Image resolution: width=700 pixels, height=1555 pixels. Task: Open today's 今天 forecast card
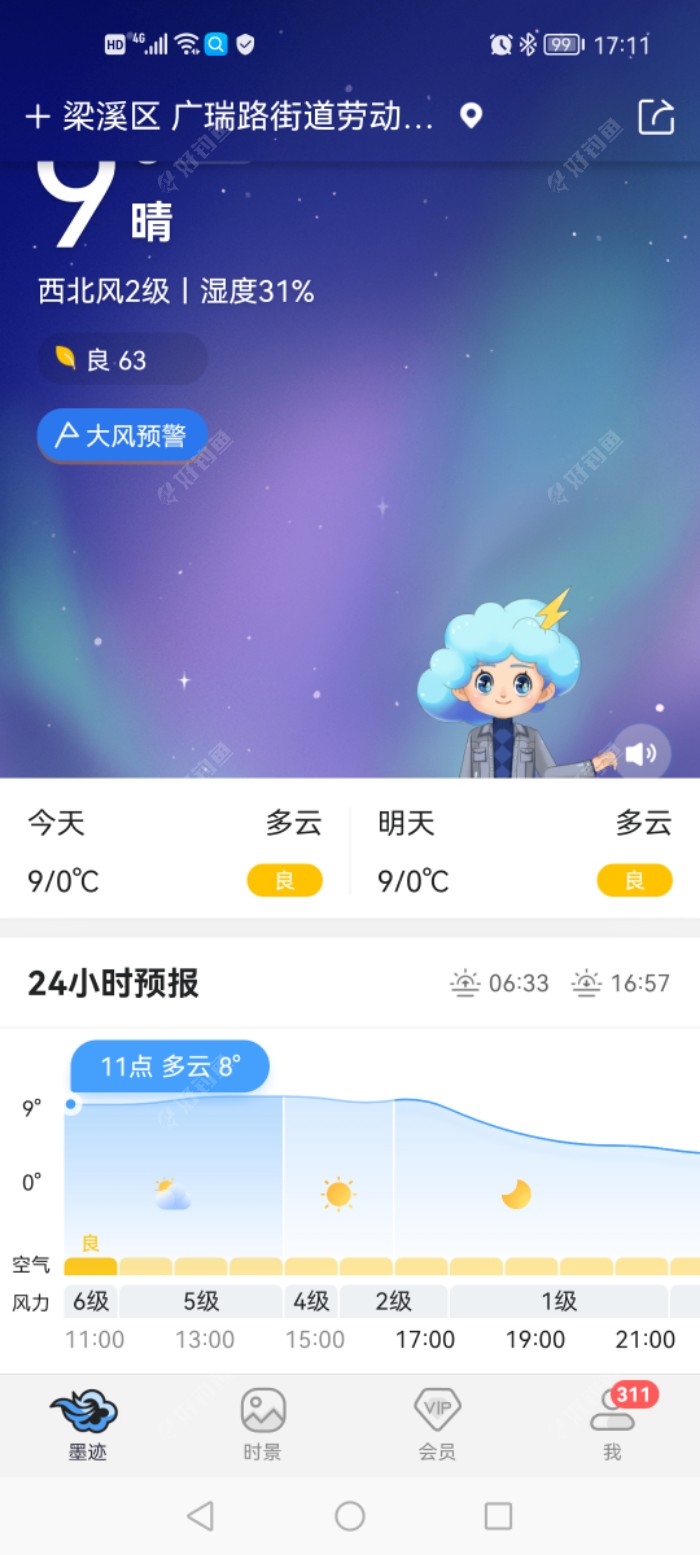[x=175, y=851]
